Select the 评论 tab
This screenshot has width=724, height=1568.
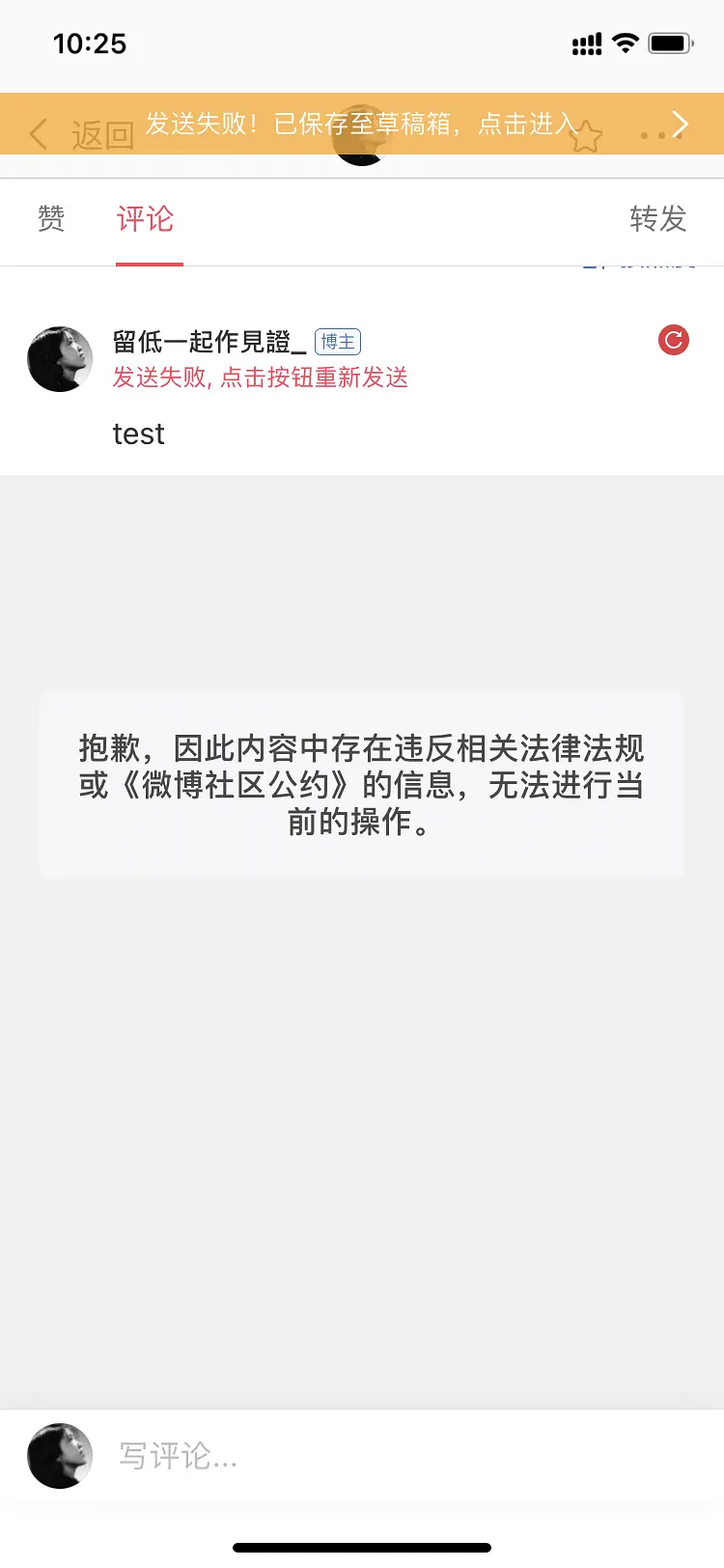(x=146, y=219)
